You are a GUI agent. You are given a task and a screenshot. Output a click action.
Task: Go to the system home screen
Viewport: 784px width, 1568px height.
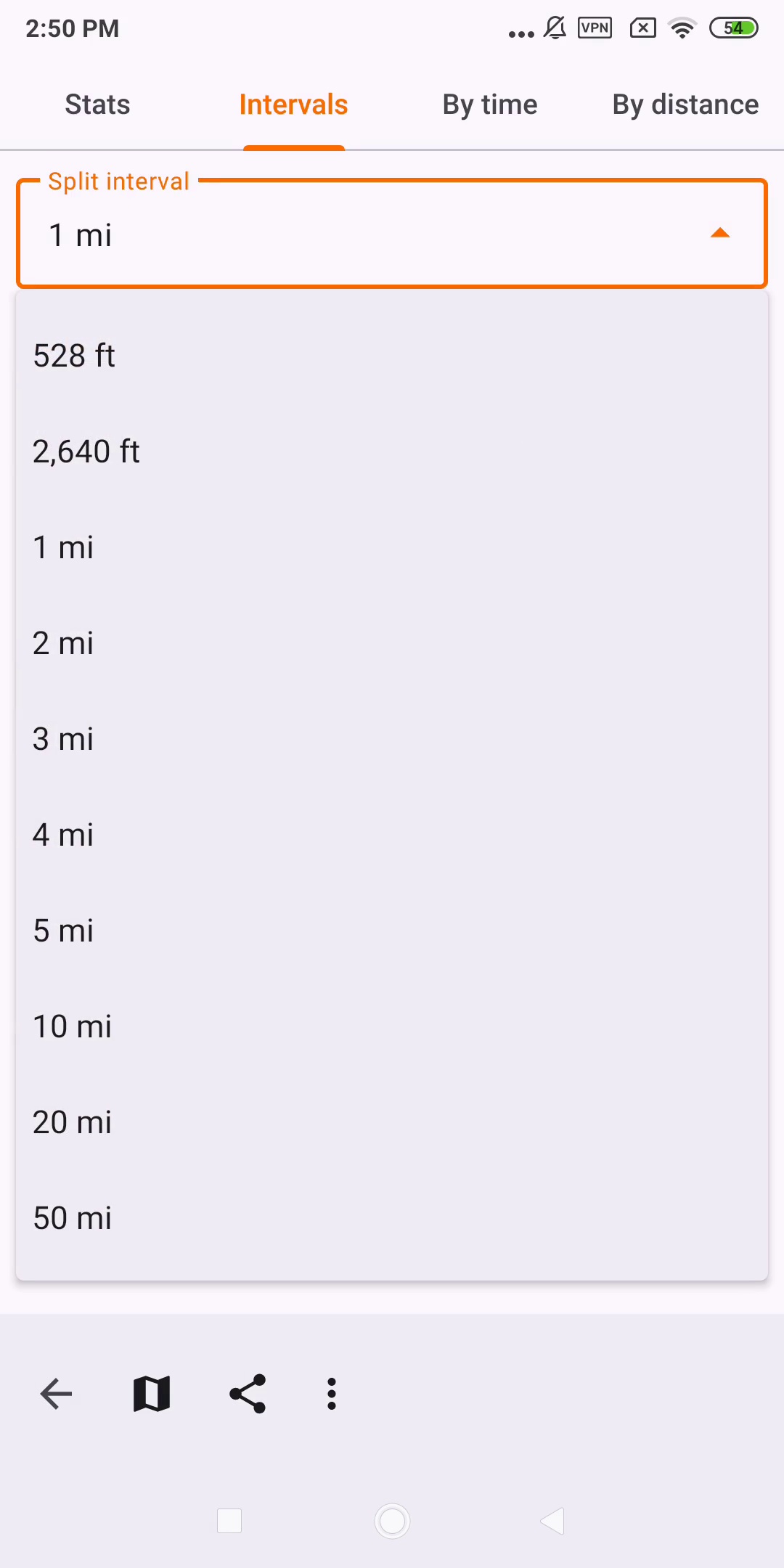[392, 1521]
